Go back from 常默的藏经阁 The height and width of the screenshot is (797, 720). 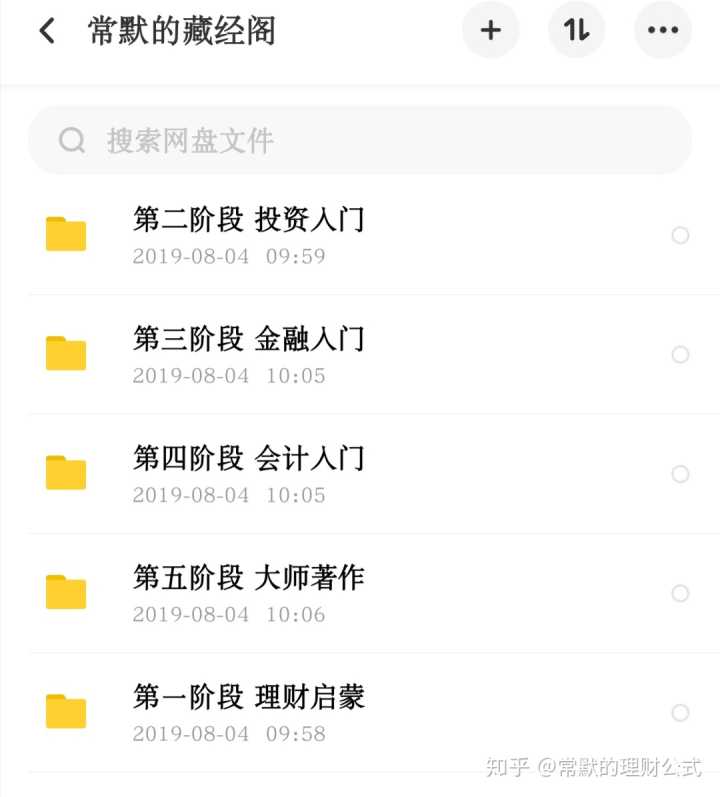point(46,31)
